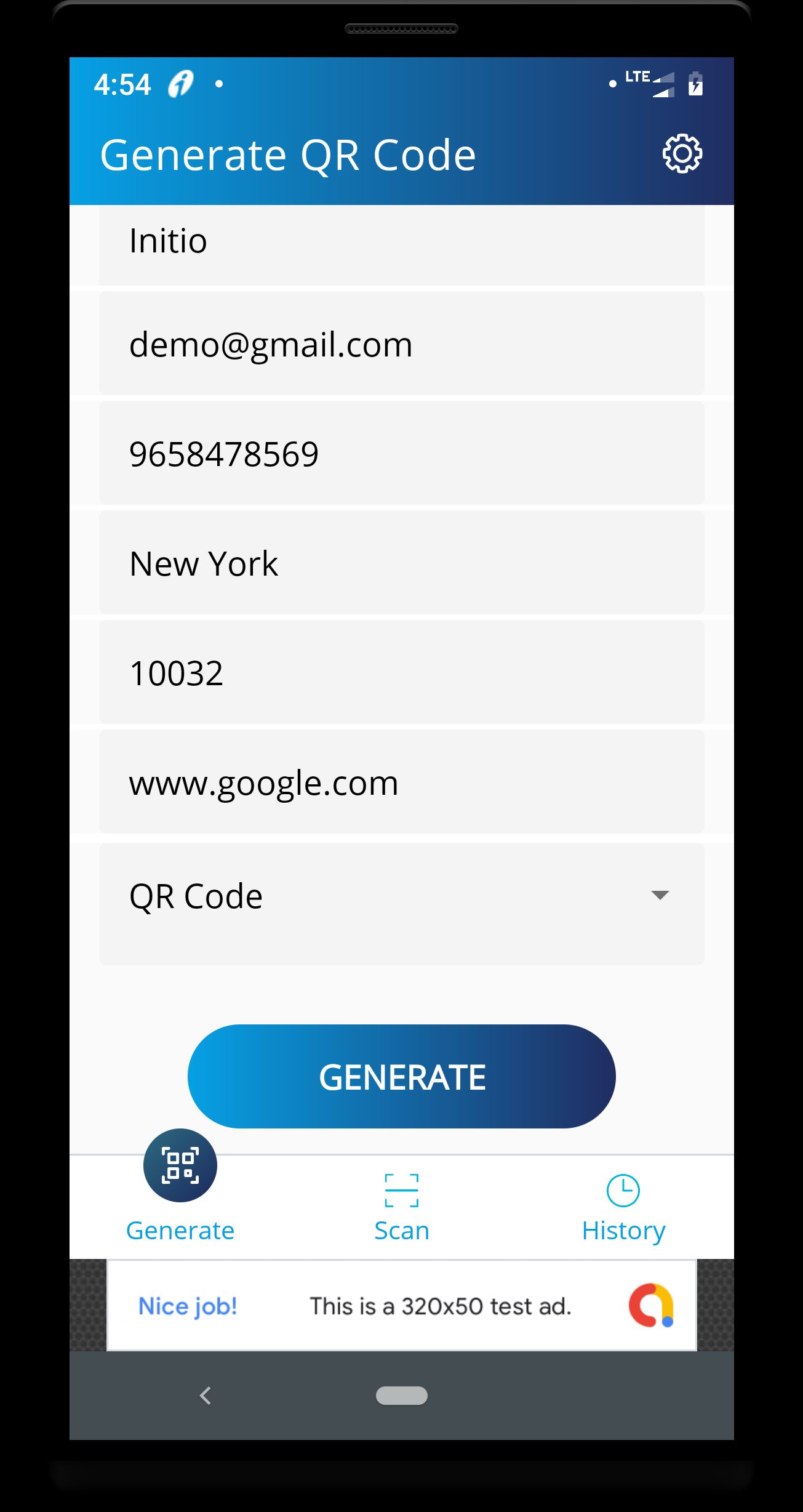The image size is (803, 1512).
Task: Tap the www.google.com website field
Action: (401, 782)
